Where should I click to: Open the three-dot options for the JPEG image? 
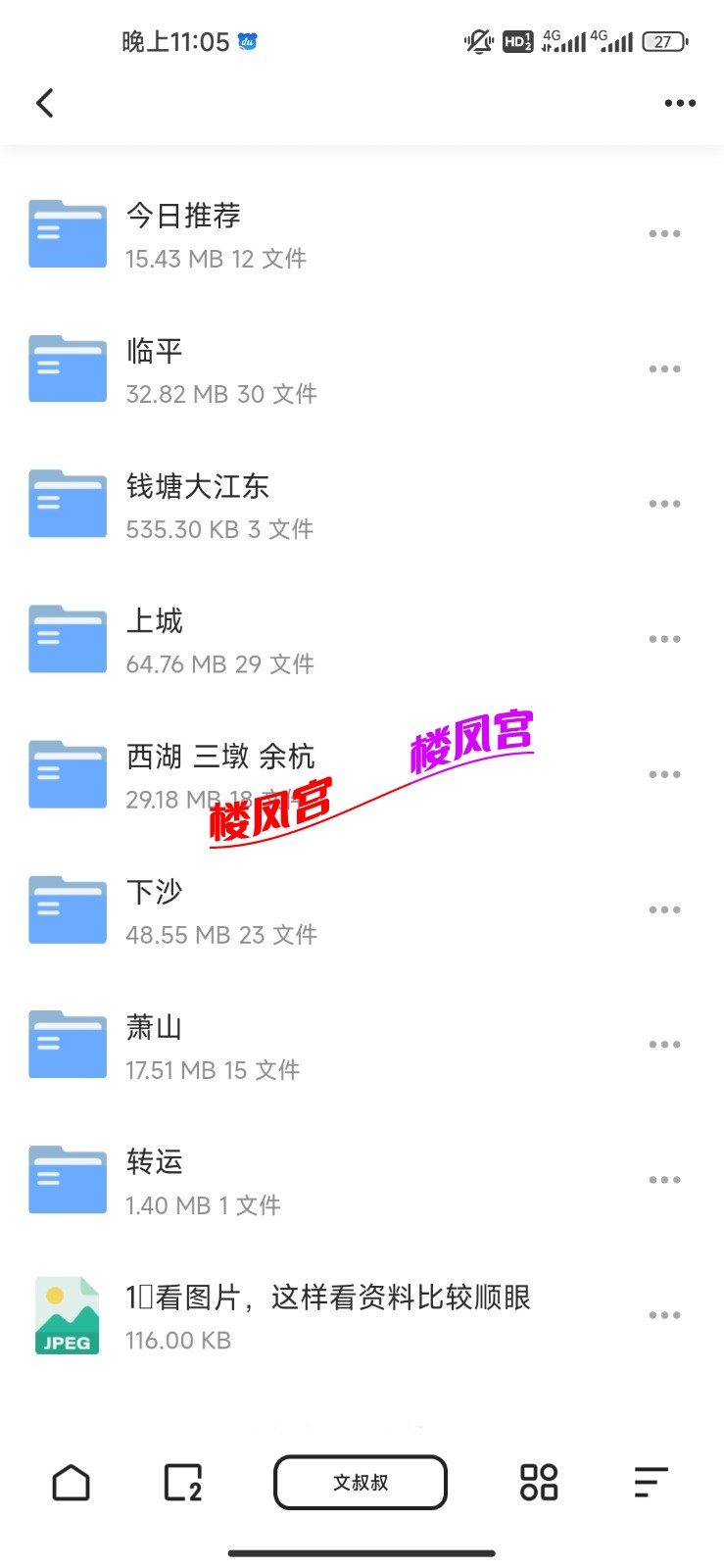664,1315
